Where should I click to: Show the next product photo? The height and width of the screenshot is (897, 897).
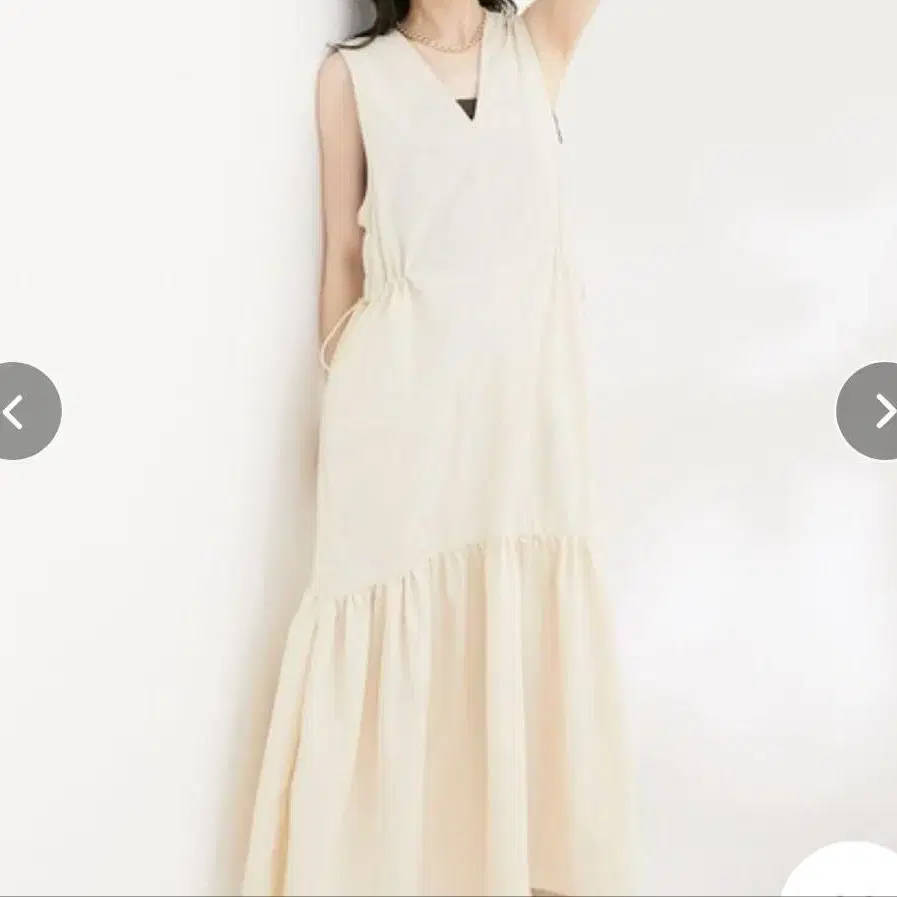[873, 411]
